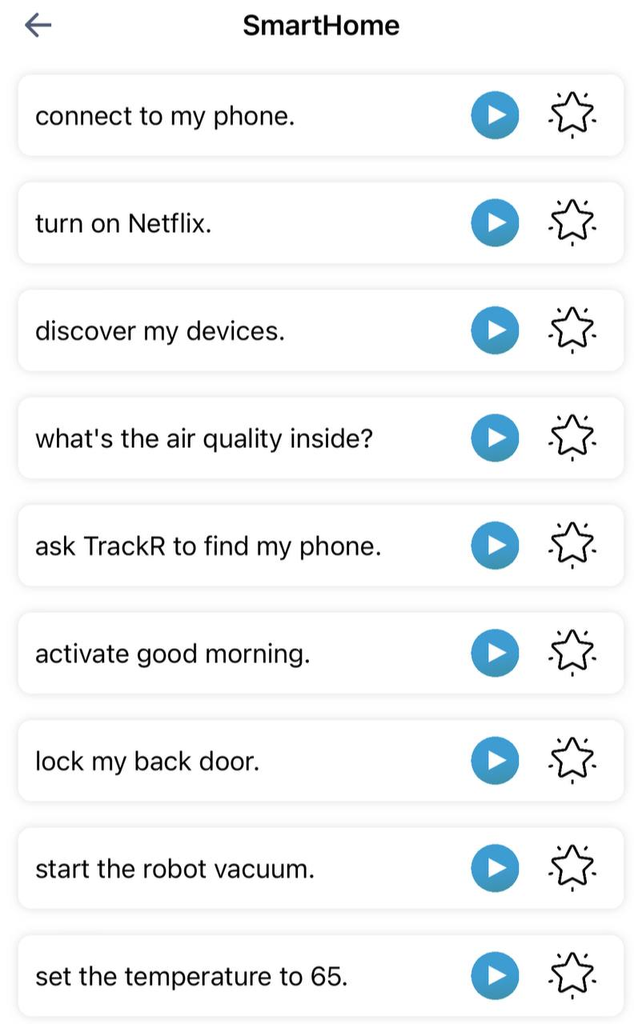Favorite the "connect to my phone" command
Screen dimensions: 642x1024
(572, 116)
